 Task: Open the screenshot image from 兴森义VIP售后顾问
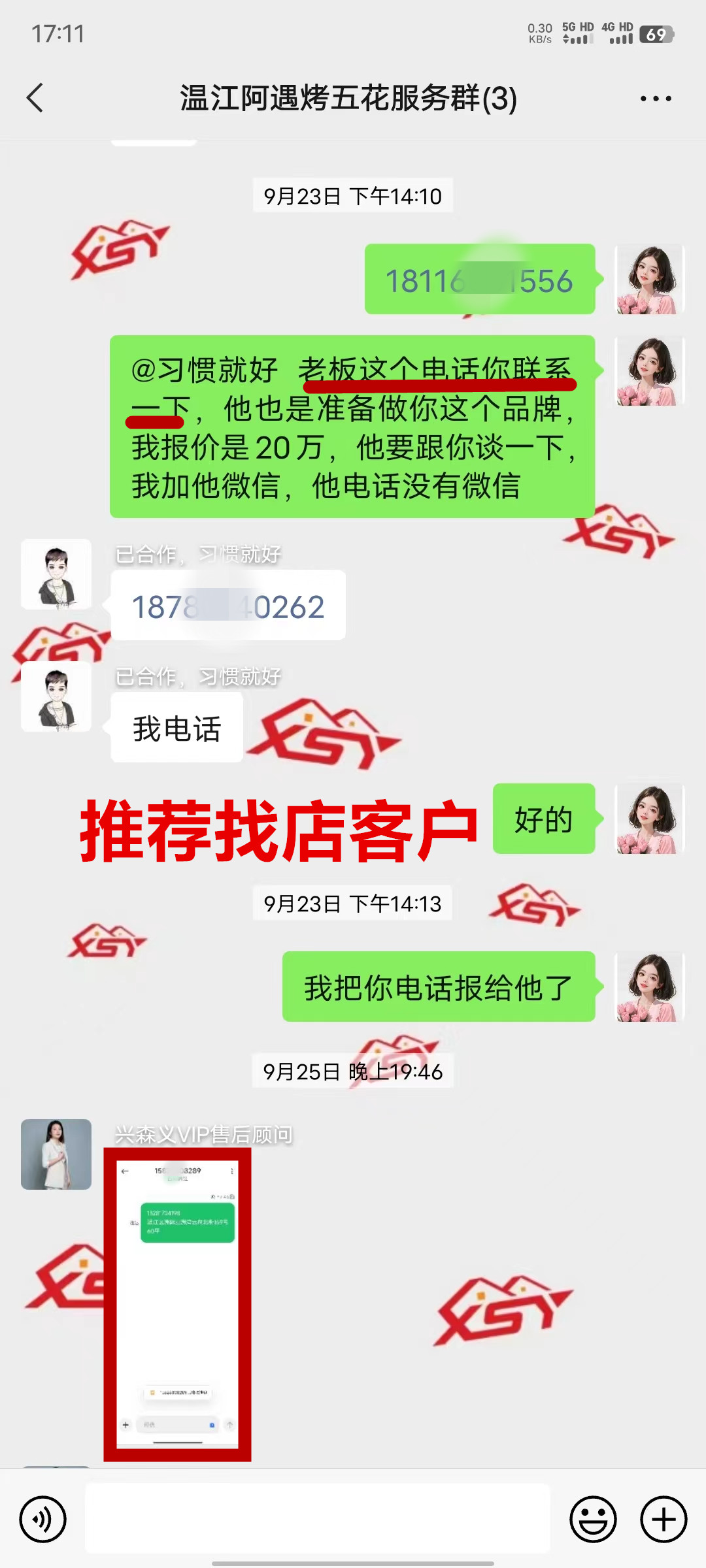[x=177, y=1304]
